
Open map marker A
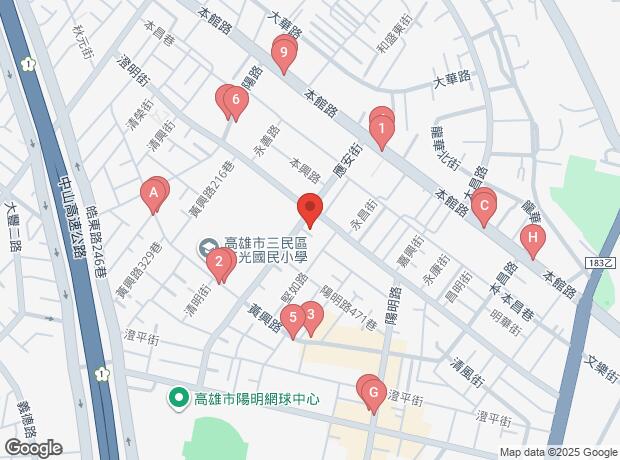(x=154, y=193)
